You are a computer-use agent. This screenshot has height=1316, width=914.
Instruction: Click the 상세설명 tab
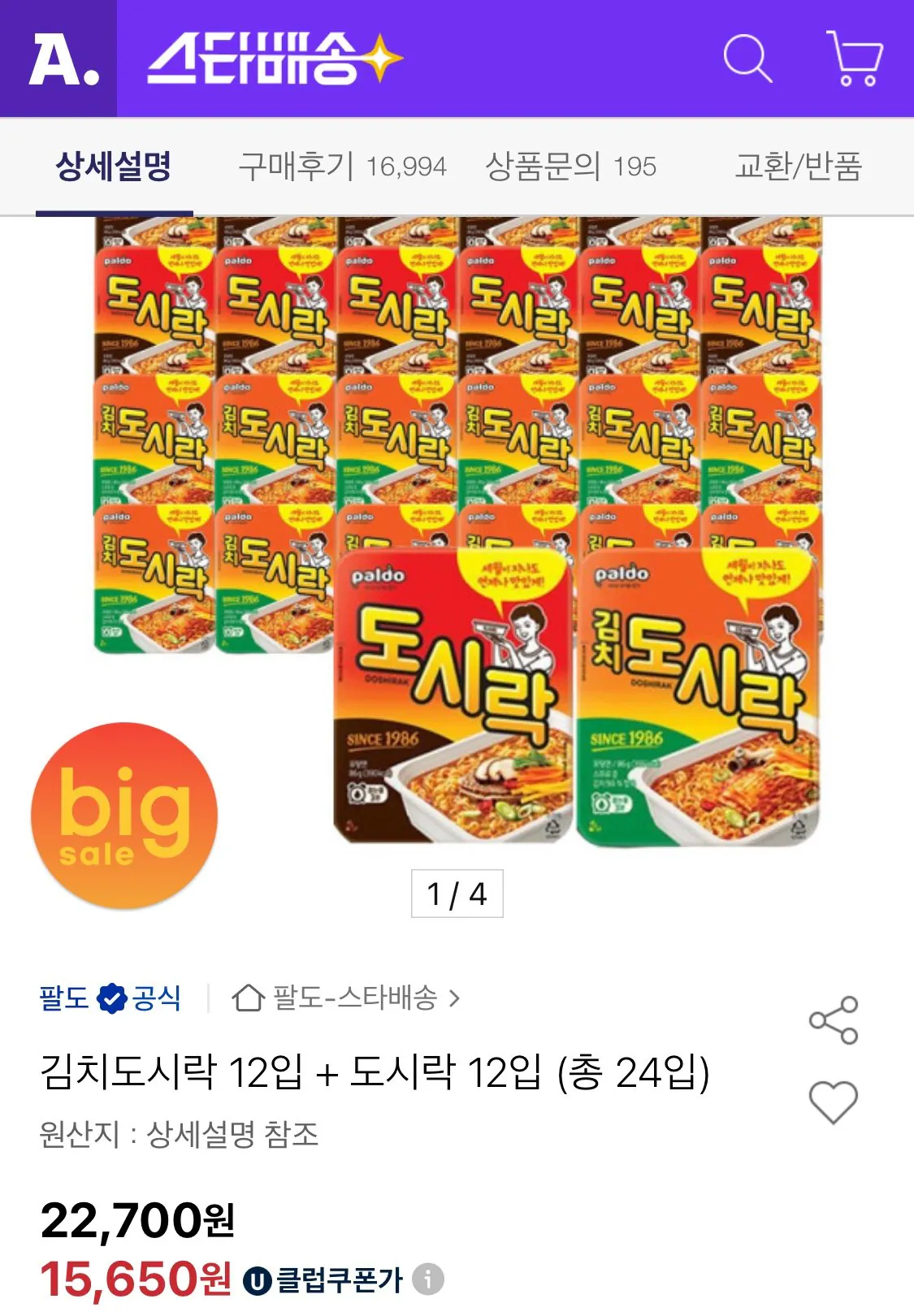click(114, 164)
